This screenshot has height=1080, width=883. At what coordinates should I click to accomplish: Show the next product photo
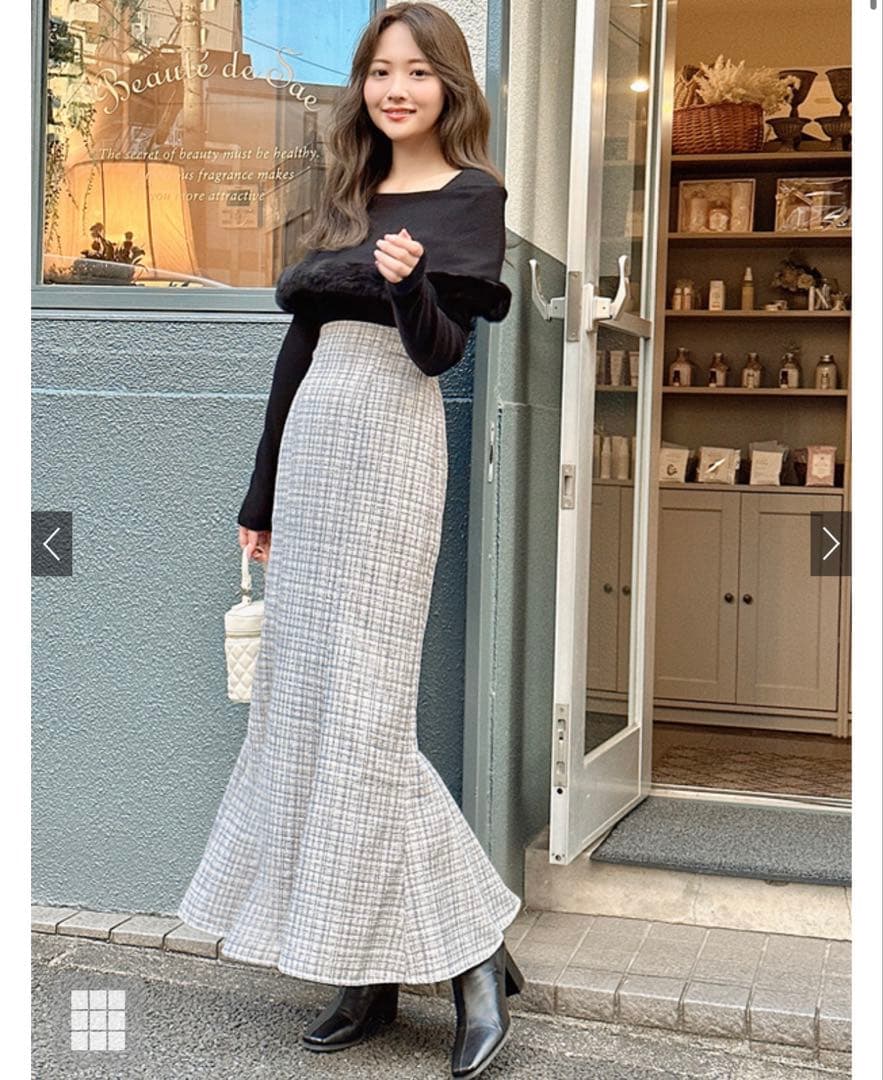pyautogui.click(x=830, y=544)
